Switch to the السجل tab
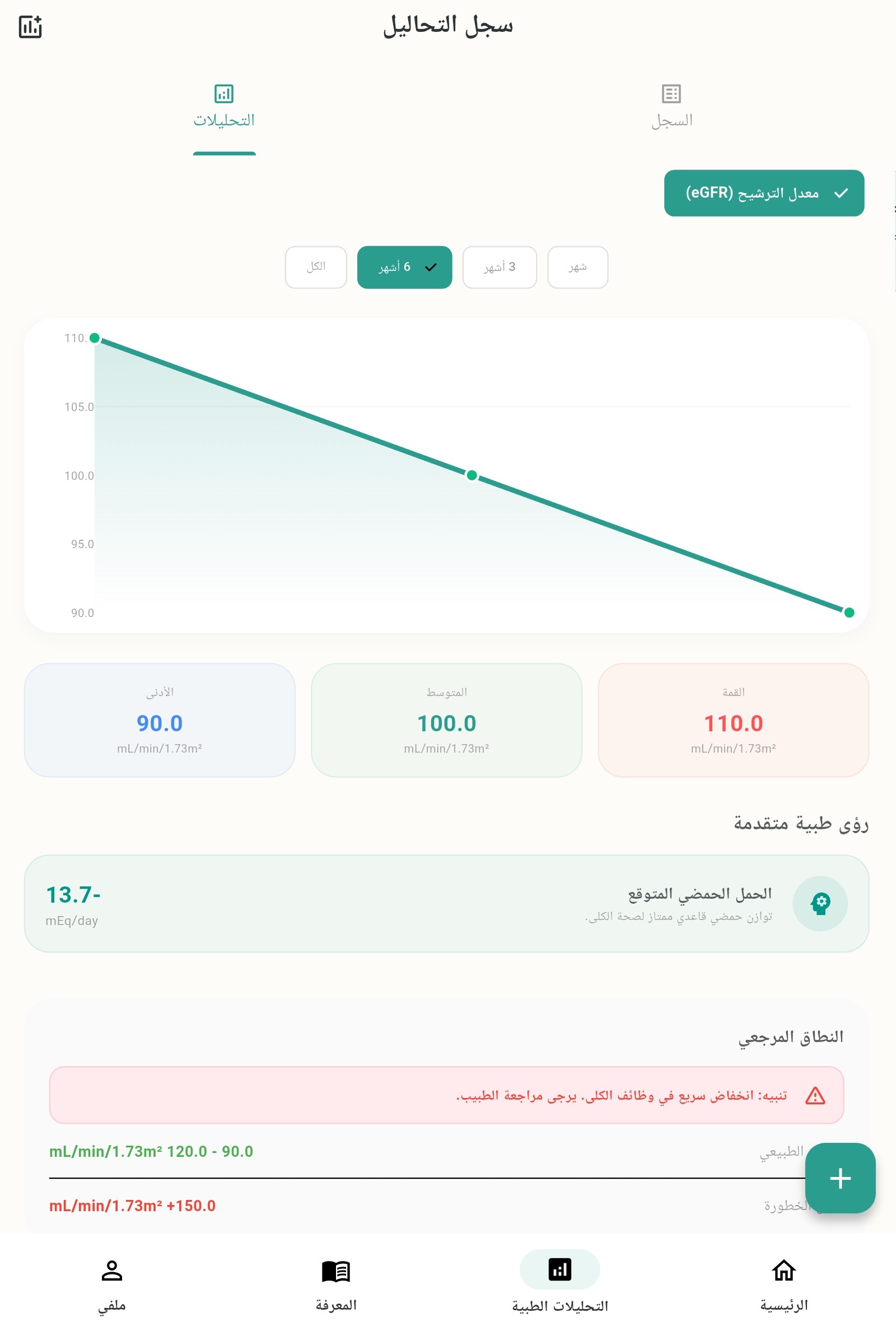Screen dimensions: 896x1331 coord(671,106)
